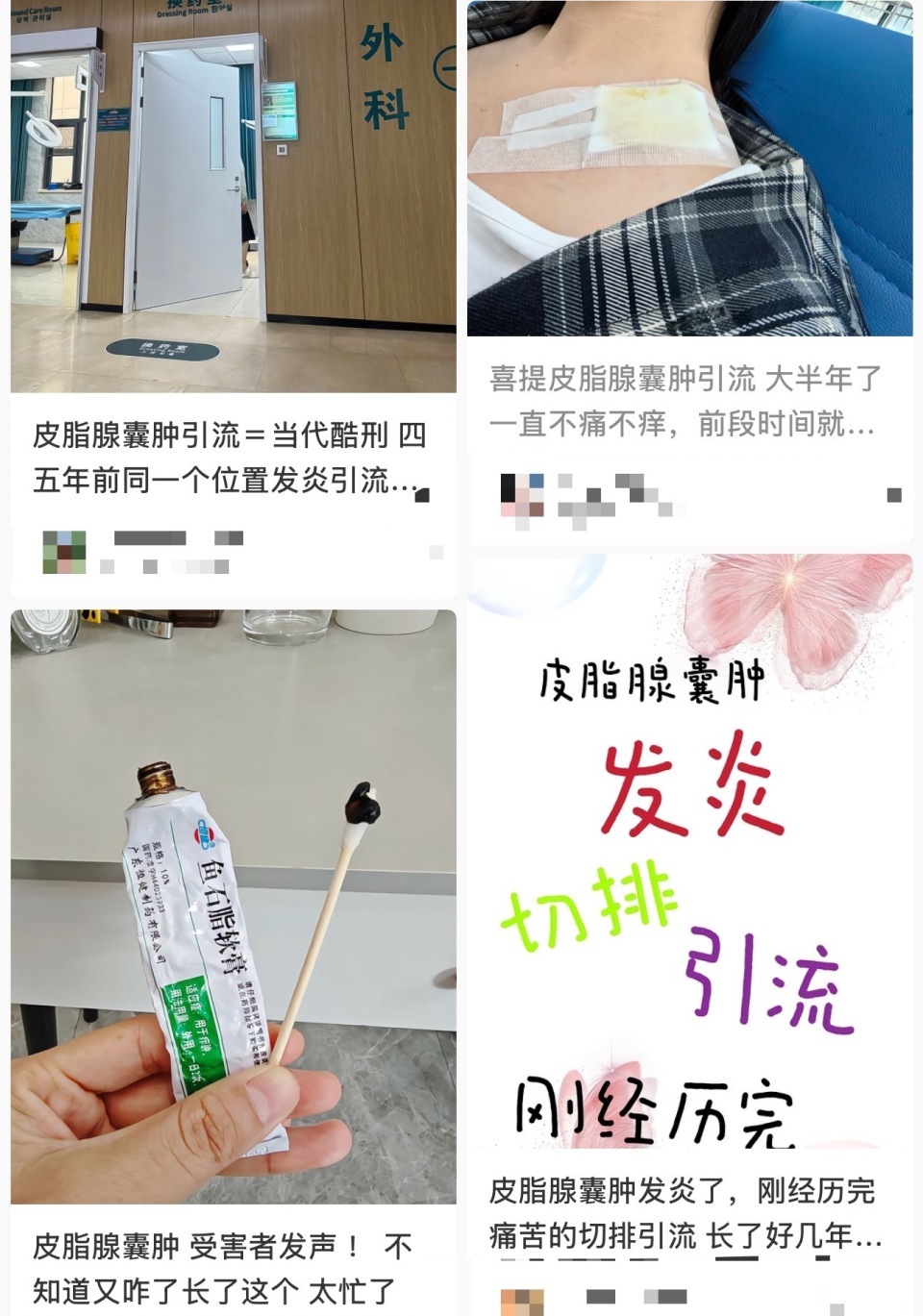This screenshot has height=1316, width=923.
Task: Click the like icon on the bandaged shoulder post
Action: [x=892, y=494]
